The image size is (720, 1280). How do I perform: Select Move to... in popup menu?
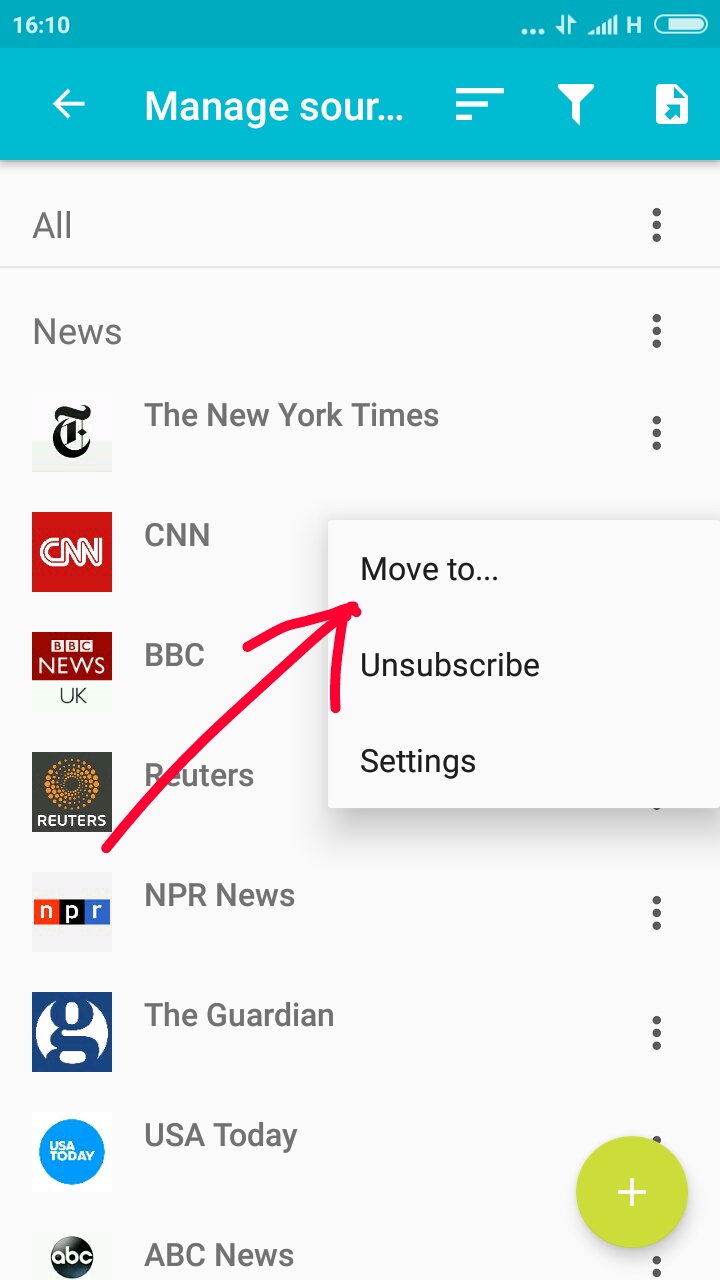430,569
